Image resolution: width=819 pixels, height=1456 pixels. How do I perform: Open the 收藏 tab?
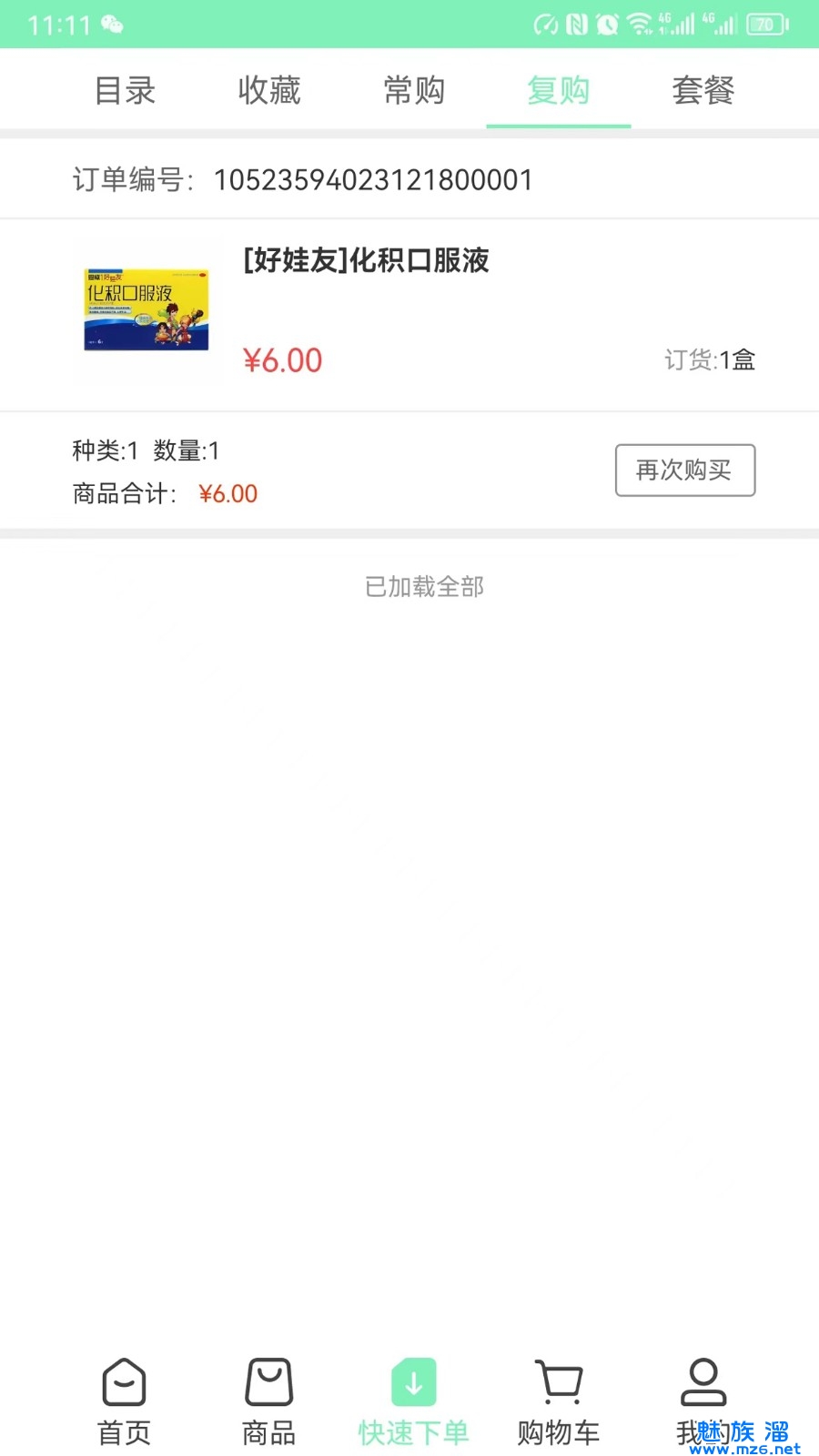click(269, 90)
